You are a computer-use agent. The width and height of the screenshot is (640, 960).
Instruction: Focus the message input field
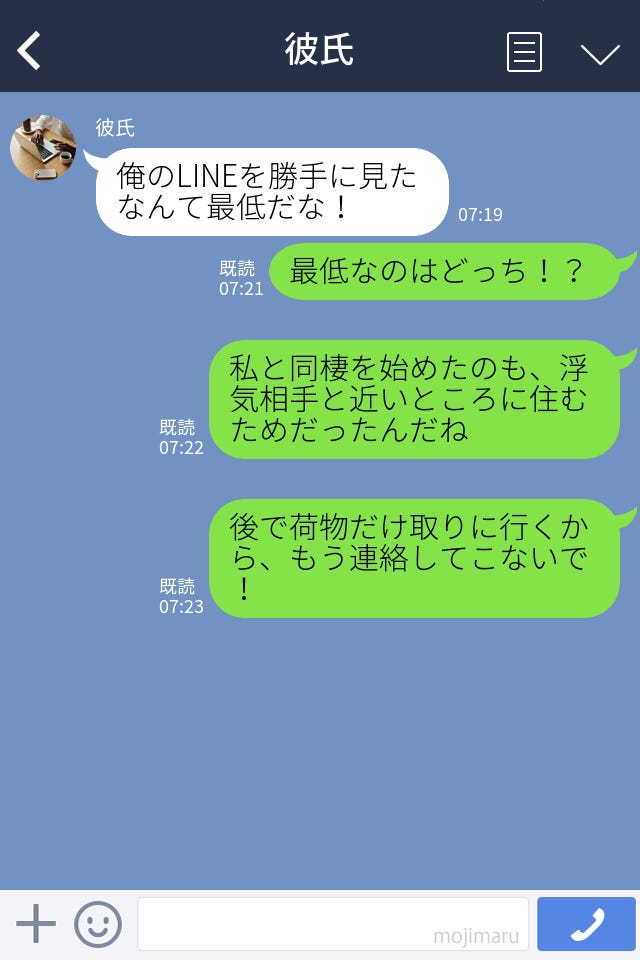click(x=332, y=924)
